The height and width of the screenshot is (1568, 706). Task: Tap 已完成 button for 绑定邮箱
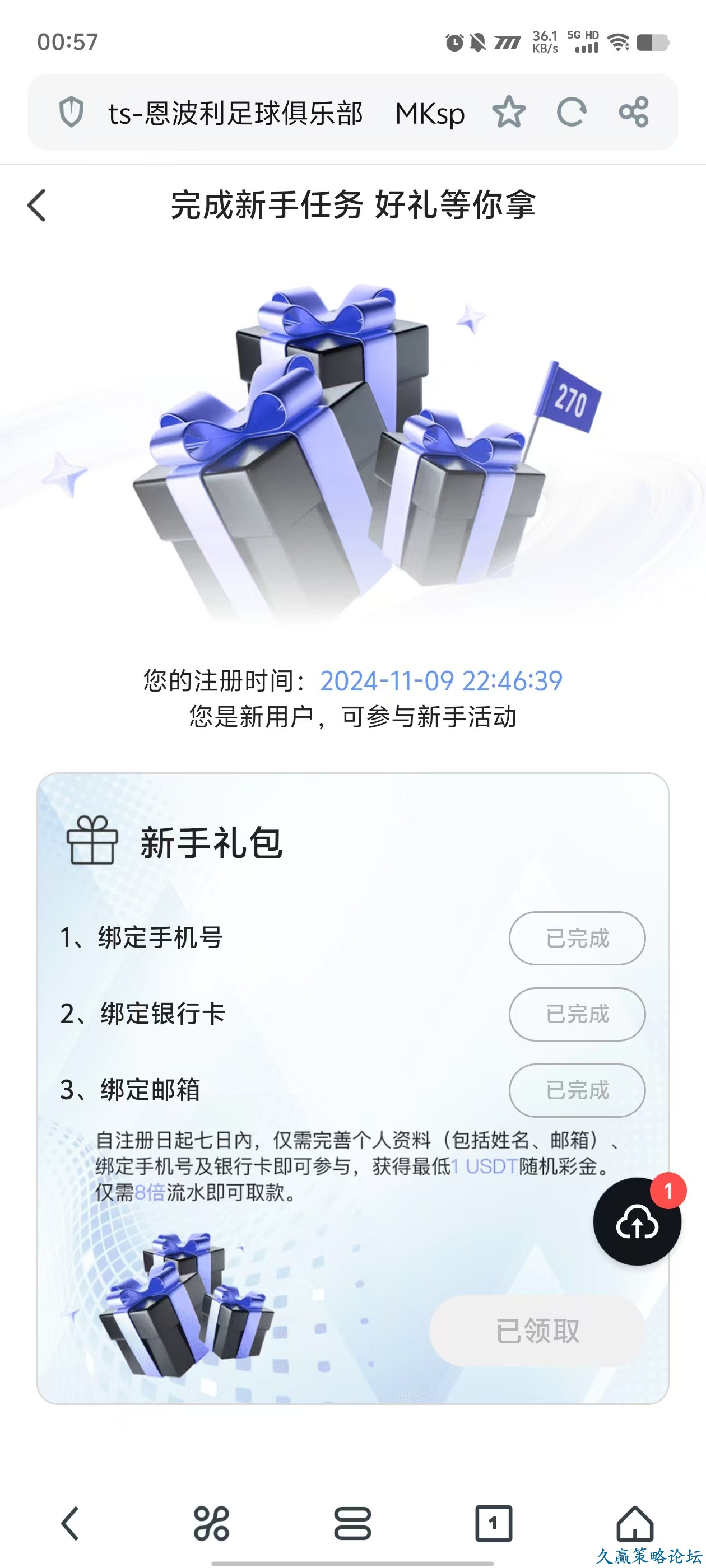pos(576,1090)
